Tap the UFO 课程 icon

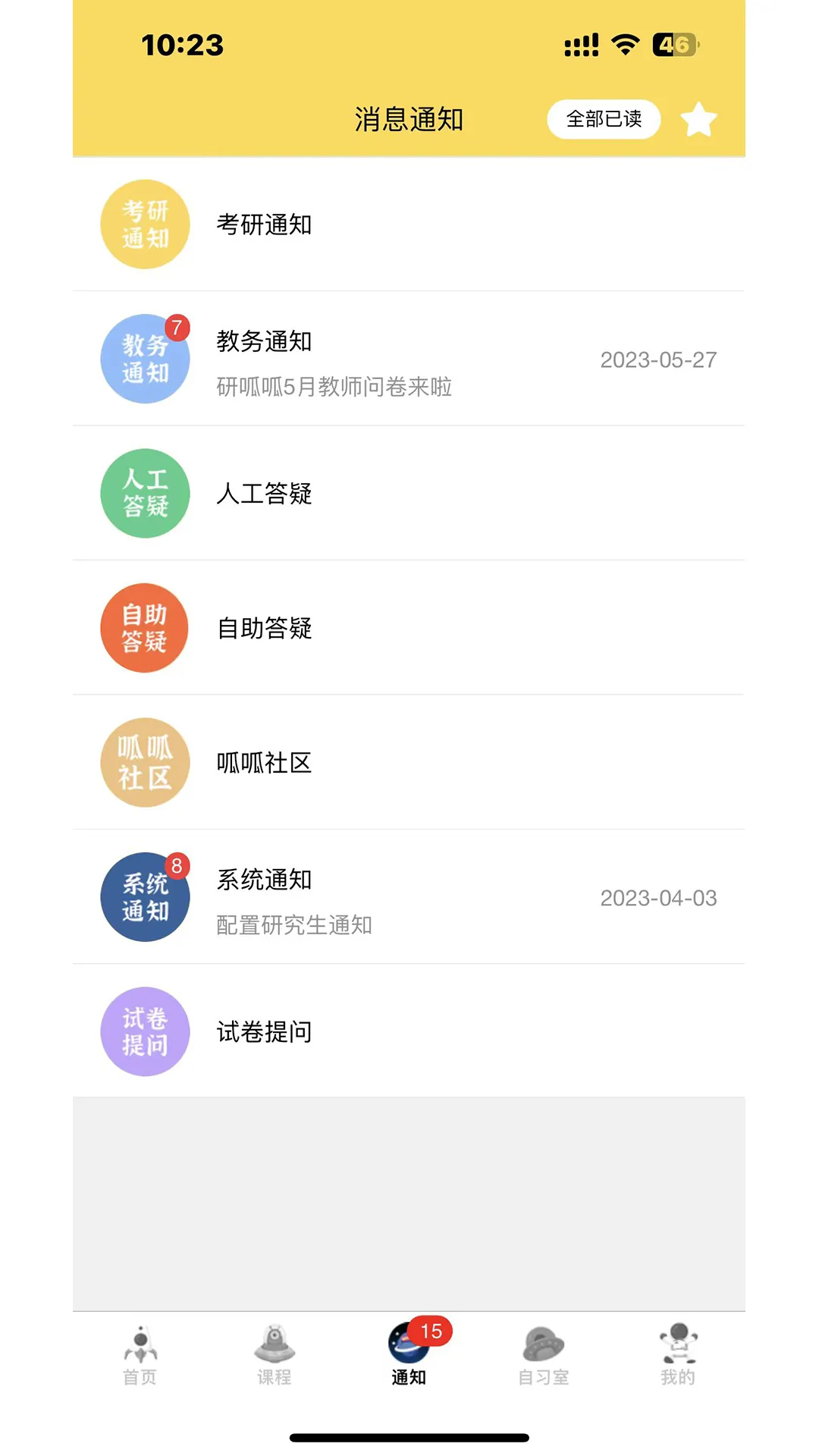[x=275, y=1346]
